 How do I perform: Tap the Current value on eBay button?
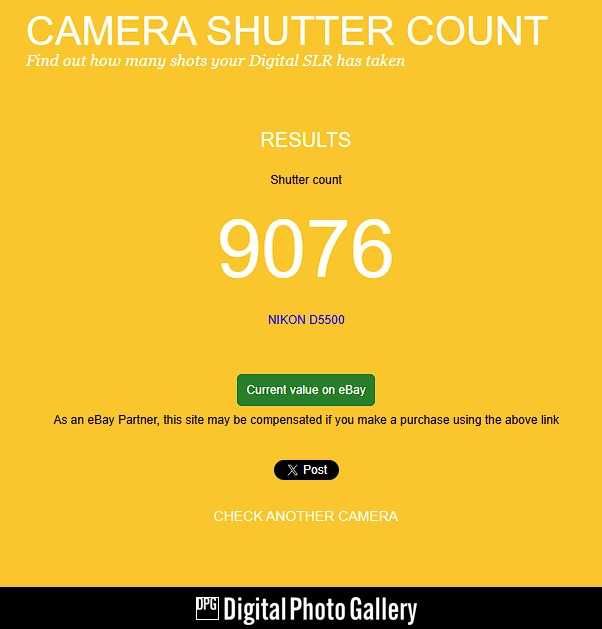coord(306,390)
